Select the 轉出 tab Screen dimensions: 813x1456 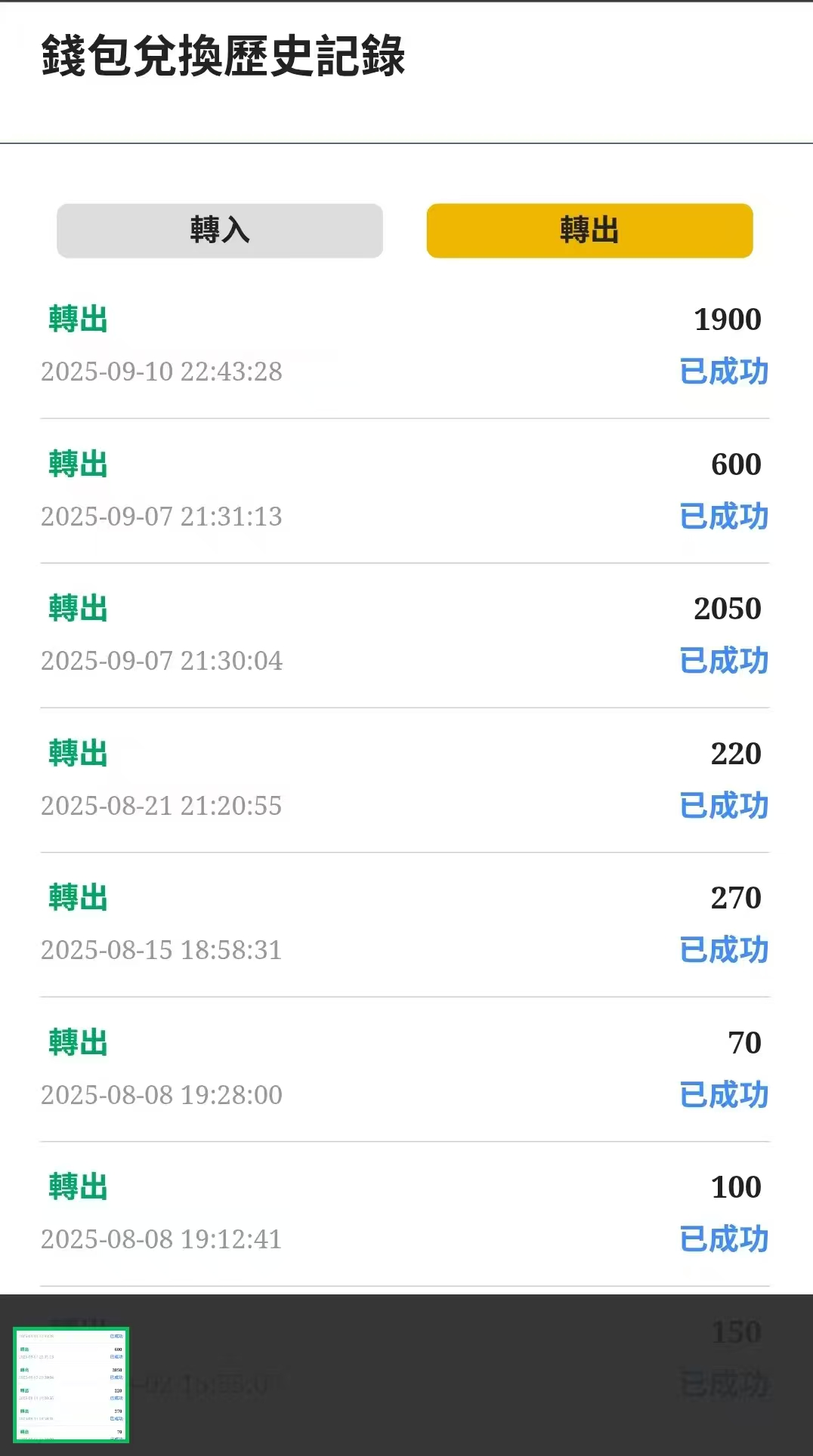[589, 230]
